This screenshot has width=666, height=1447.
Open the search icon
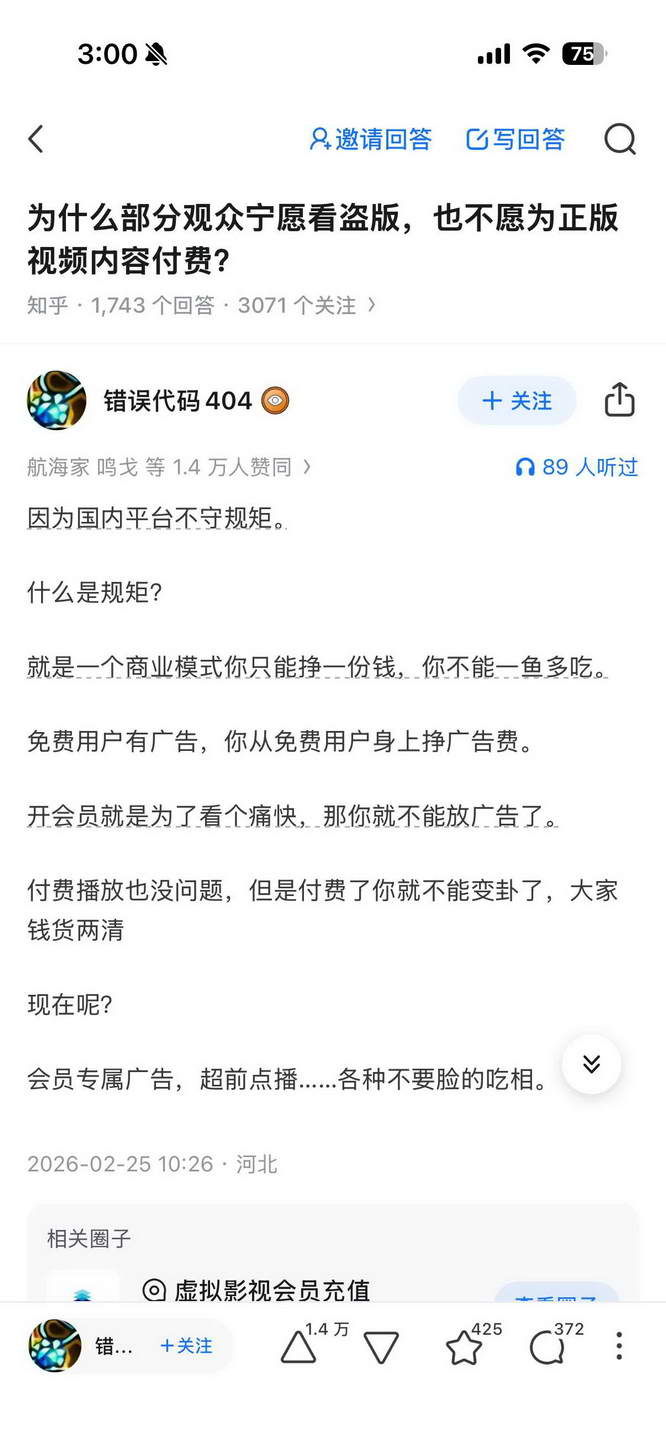pyautogui.click(x=620, y=139)
